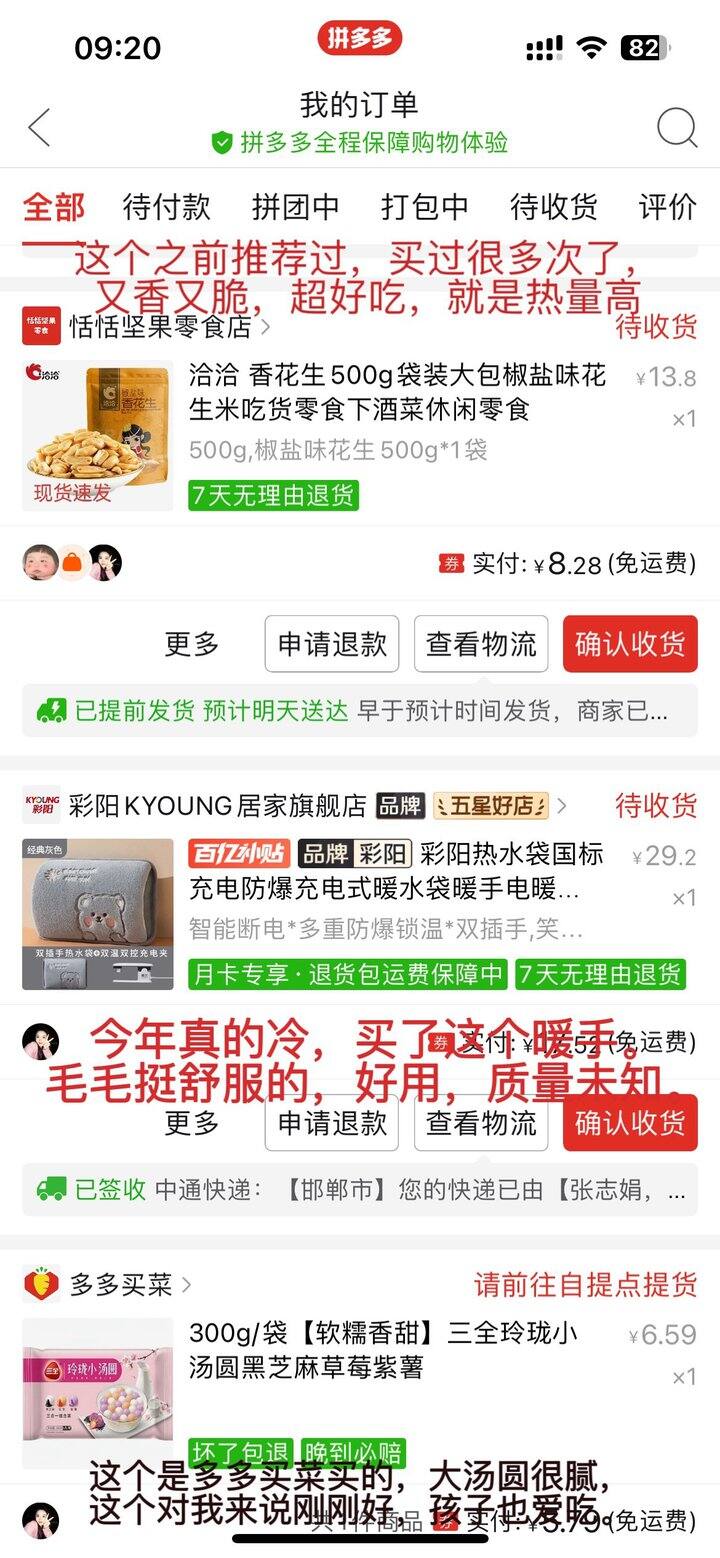View logistics for the peanut order
This screenshot has width=720, height=1558.
(x=481, y=644)
